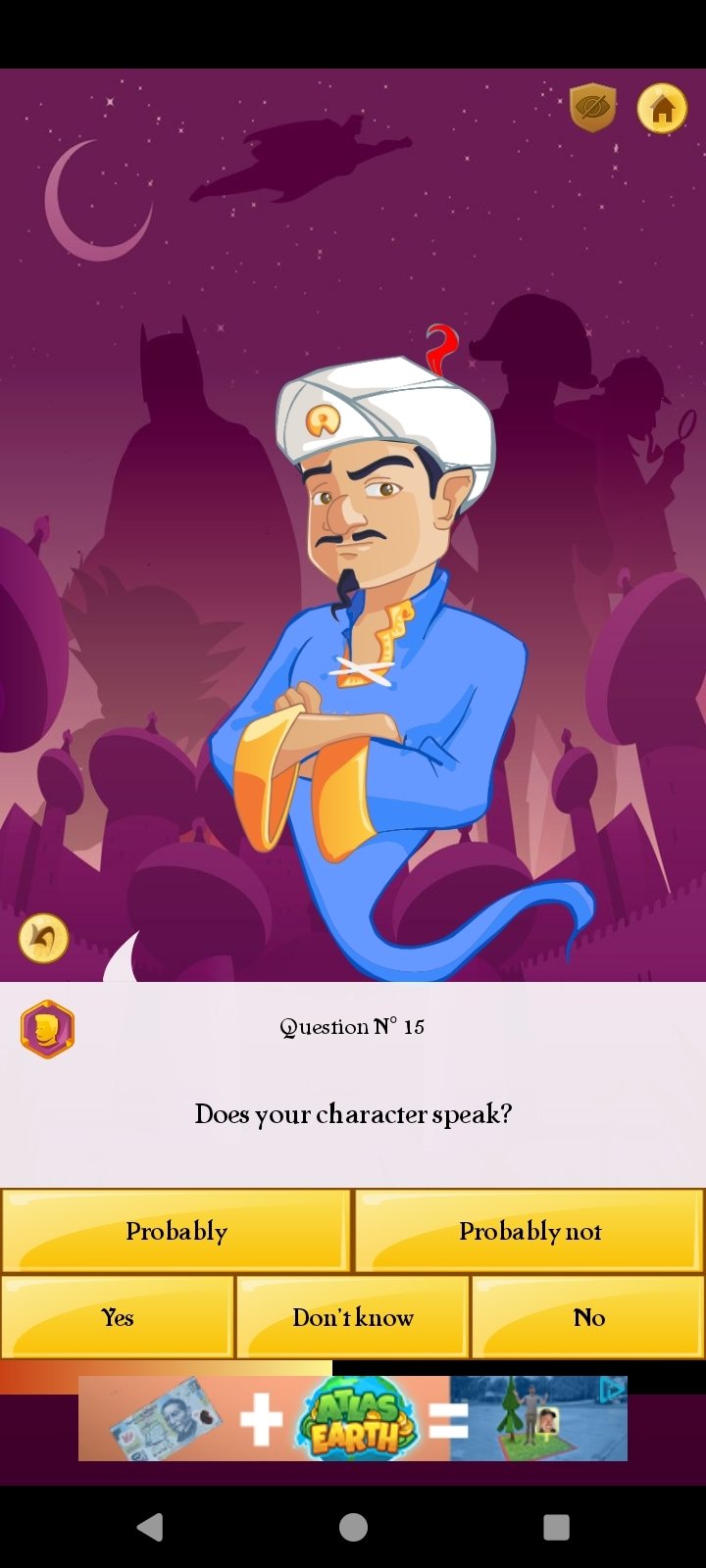Answer Yes to the question
This screenshot has width=706, height=1568.
(118, 1316)
